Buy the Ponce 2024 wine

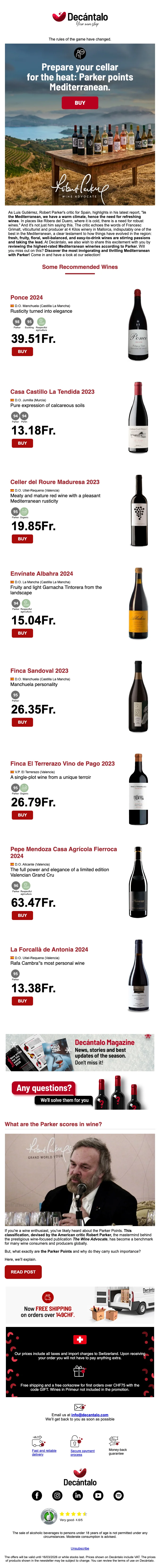click(x=22, y=351)
